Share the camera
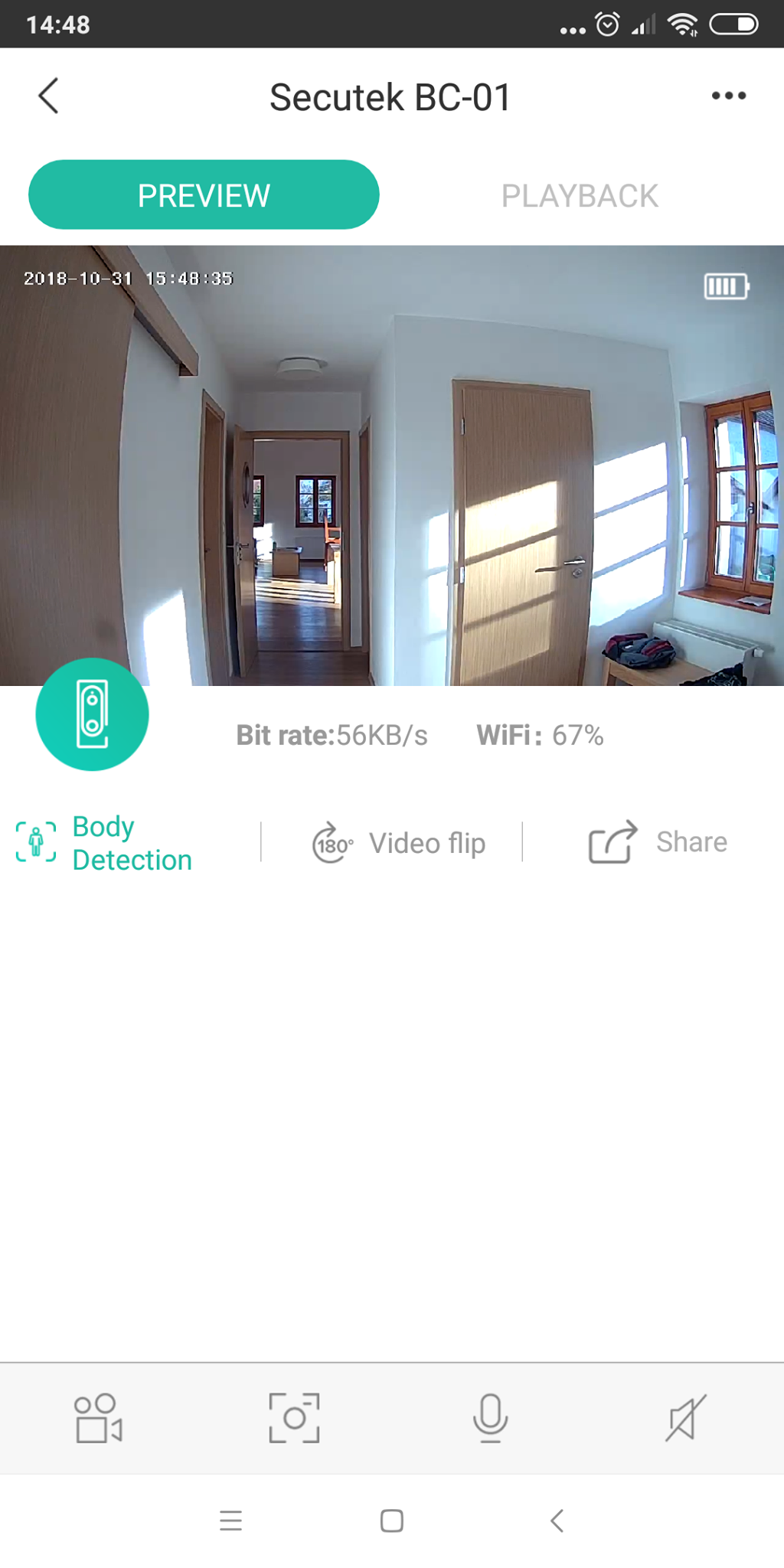 pyautogui.click(x=658, y=842)
